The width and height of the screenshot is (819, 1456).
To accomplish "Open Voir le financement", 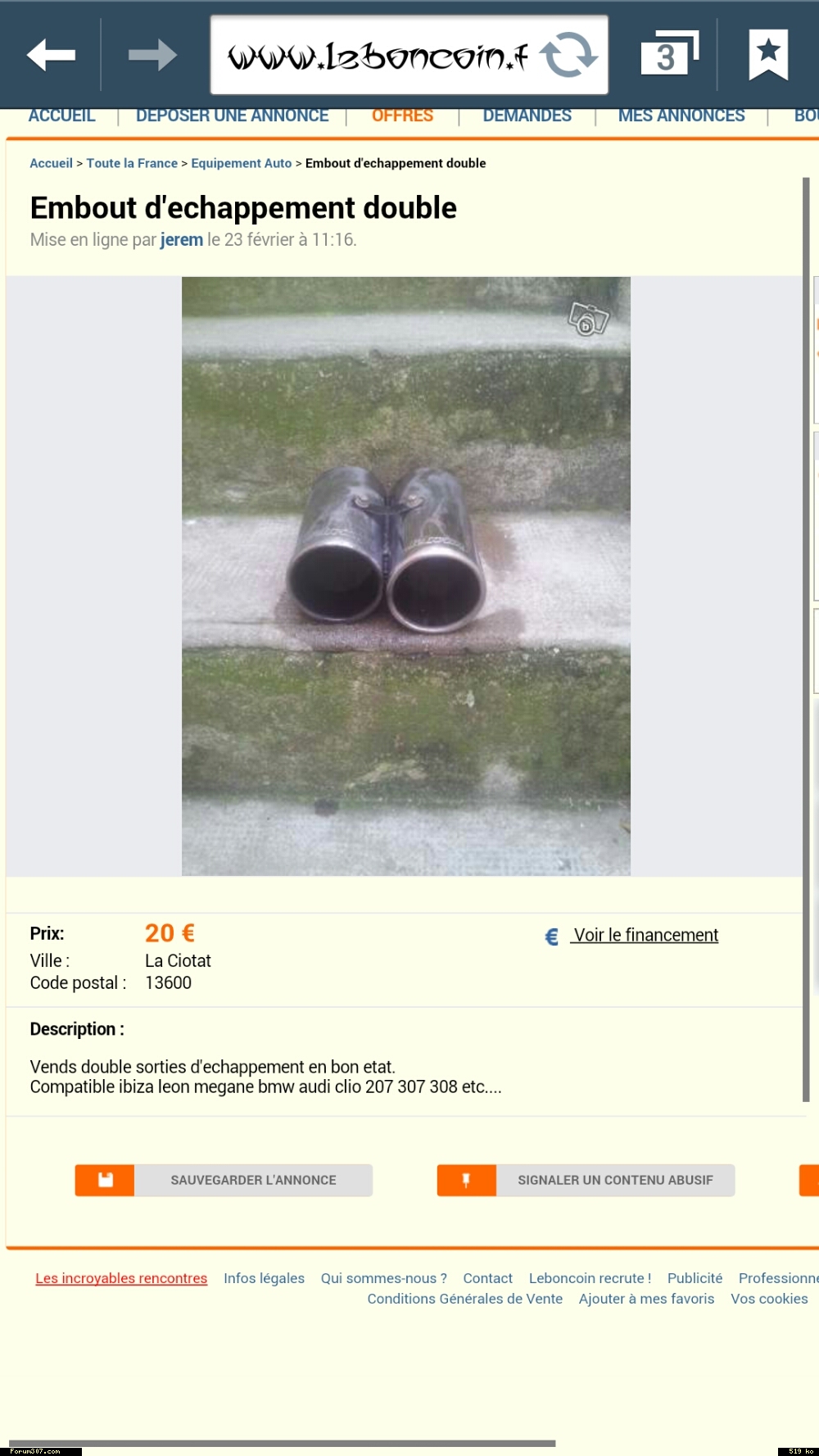I will [x=645, y=935].
